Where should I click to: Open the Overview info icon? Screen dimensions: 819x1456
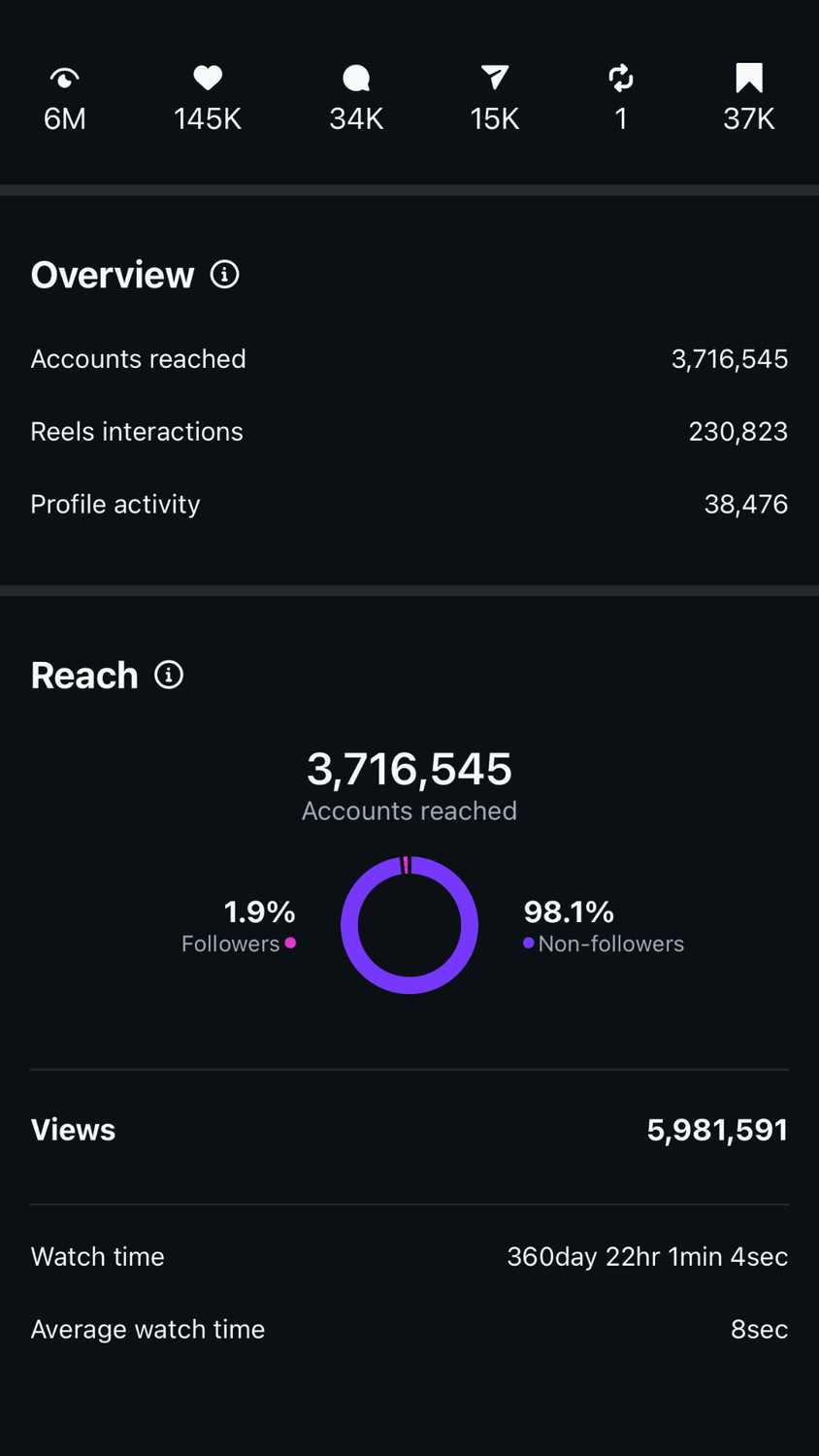[224, 275]
